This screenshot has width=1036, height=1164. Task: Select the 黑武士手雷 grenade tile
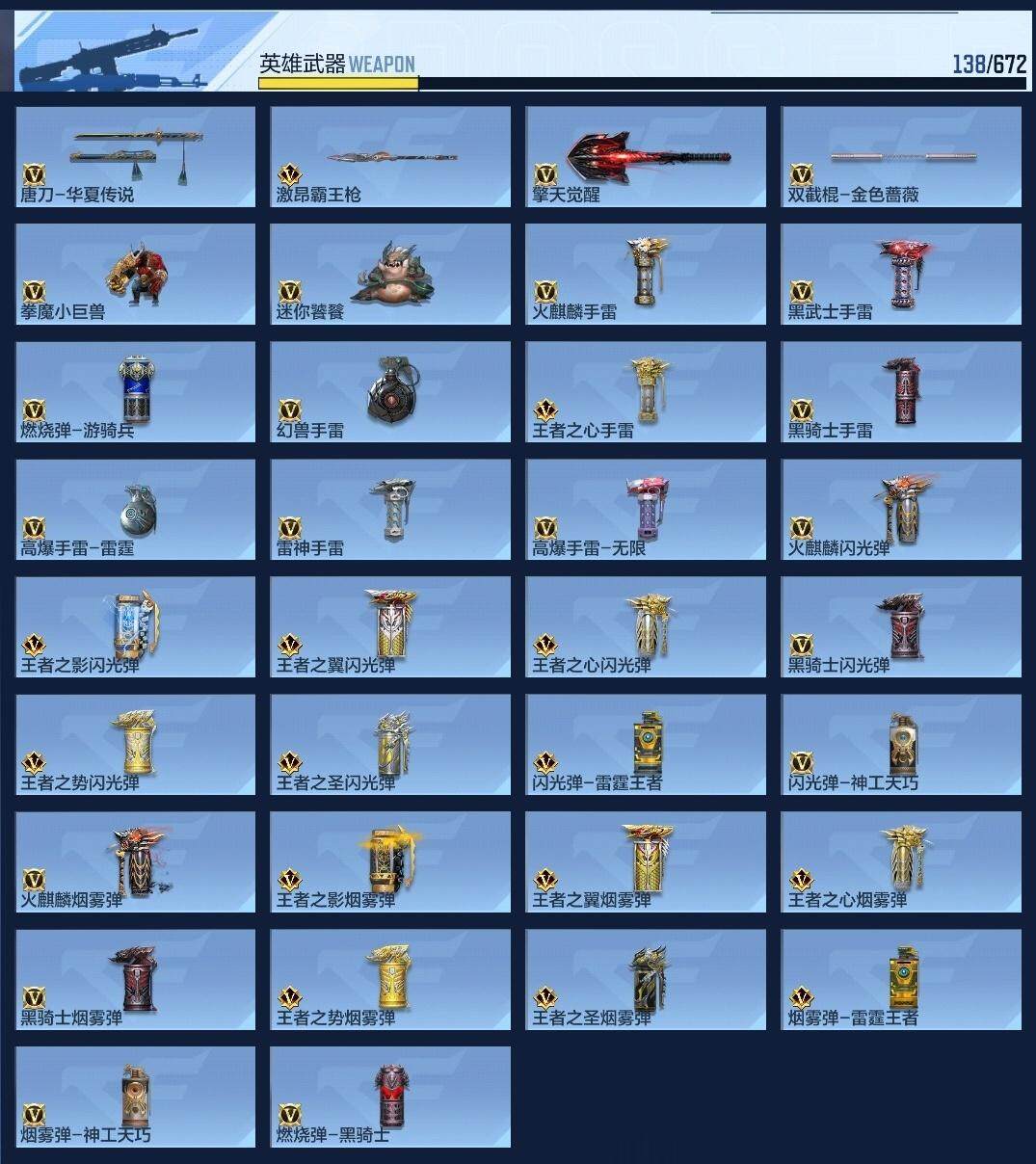pyautogui.click(x=901, y=274)
